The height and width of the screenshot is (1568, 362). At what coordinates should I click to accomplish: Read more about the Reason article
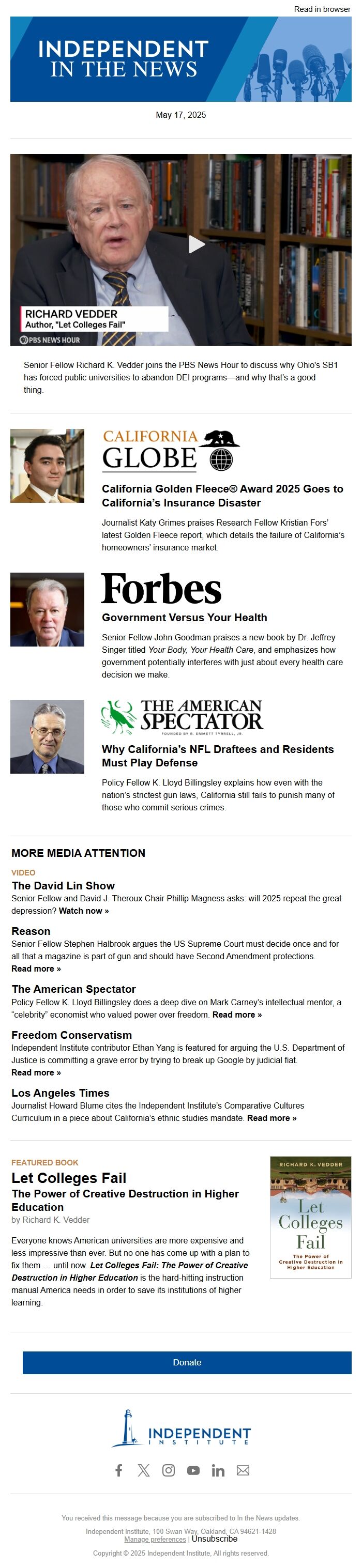36,969
